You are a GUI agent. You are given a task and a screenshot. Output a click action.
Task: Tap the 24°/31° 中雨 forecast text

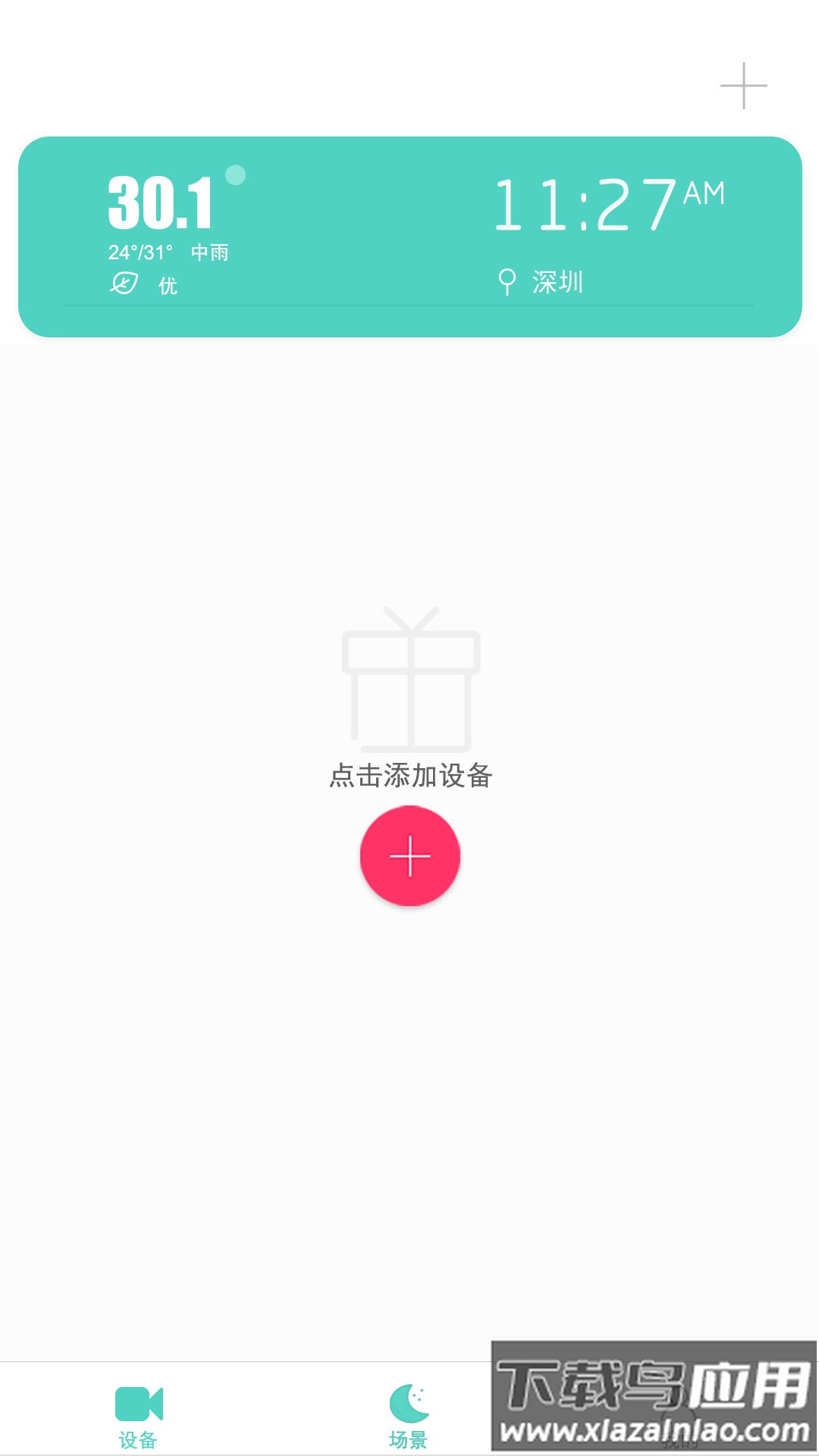pos(171,250)
